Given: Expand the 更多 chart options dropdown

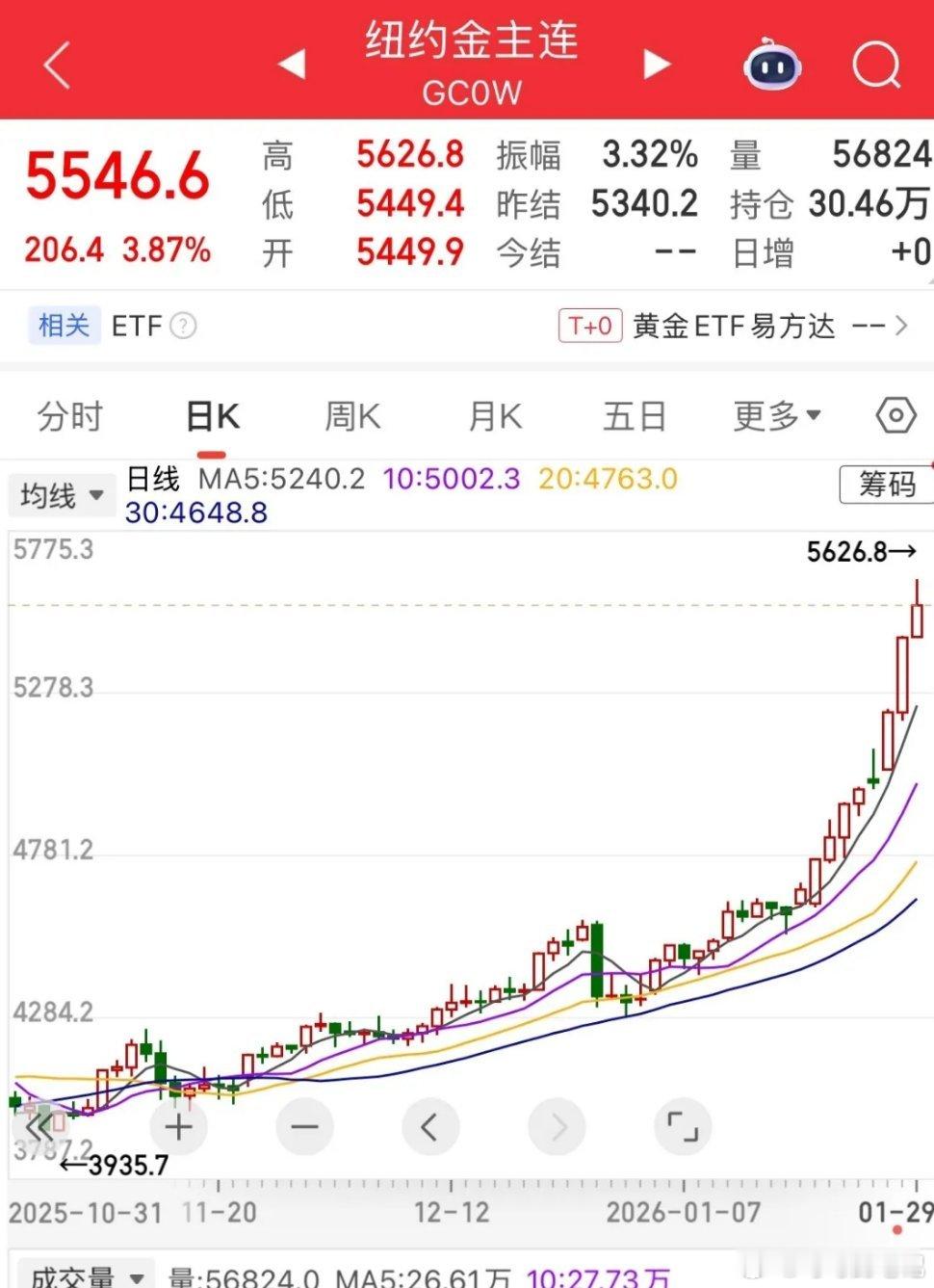Looking at the screenshot, I should [776, 414].
